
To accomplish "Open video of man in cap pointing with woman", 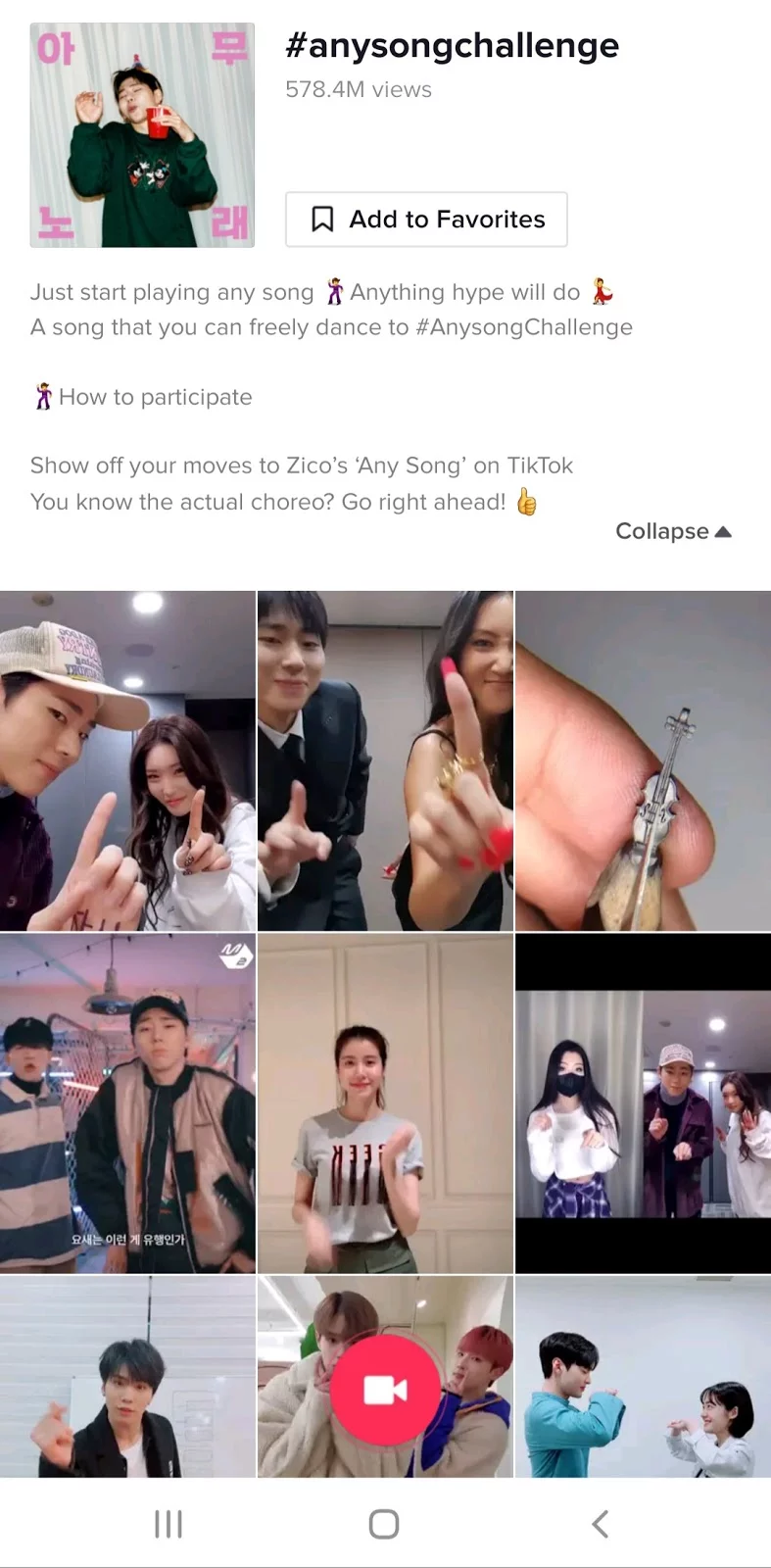I will (x=127, y=760).
